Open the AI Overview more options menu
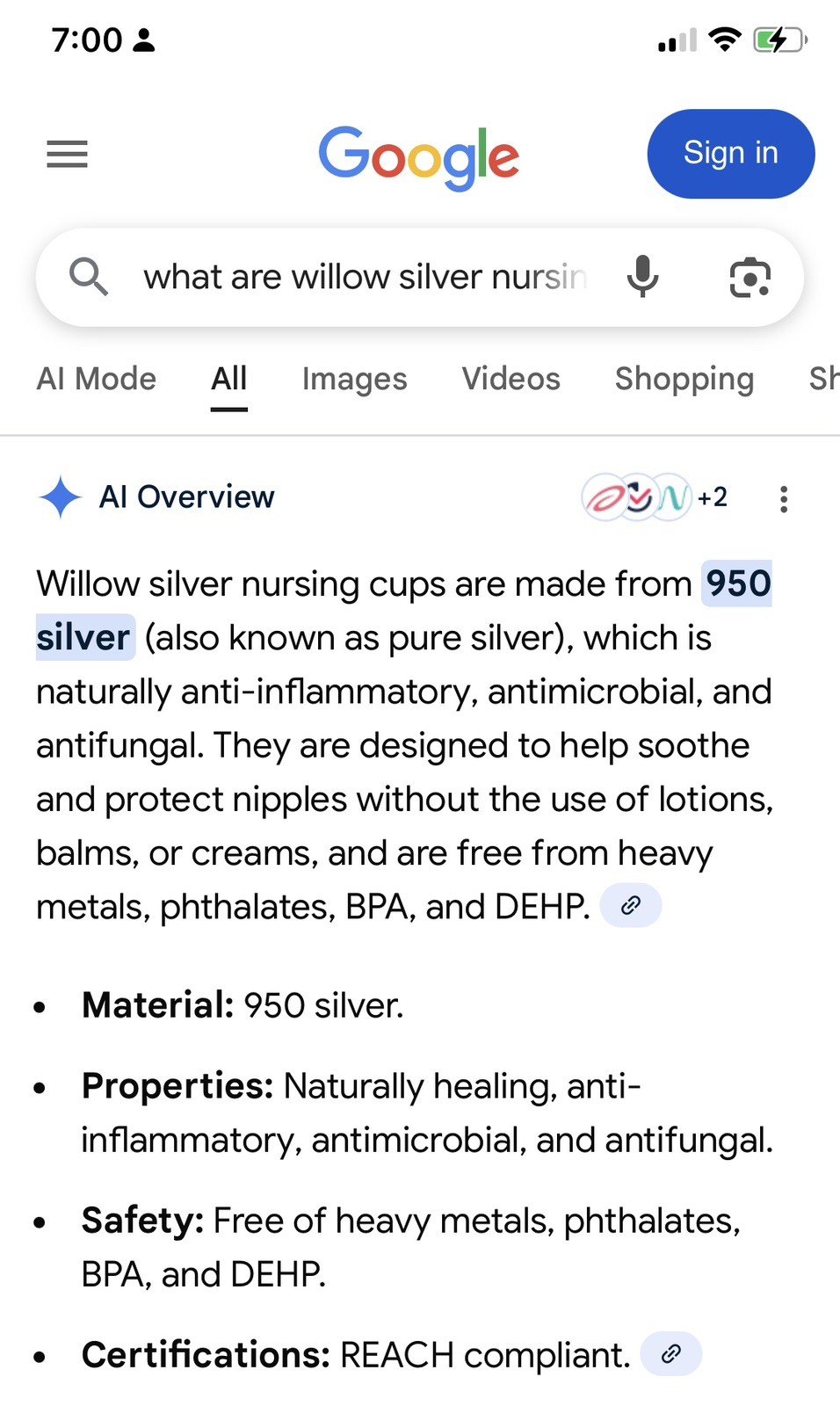Image resolution: width=840 pixels, height=1406 pixels. point(783,498)
